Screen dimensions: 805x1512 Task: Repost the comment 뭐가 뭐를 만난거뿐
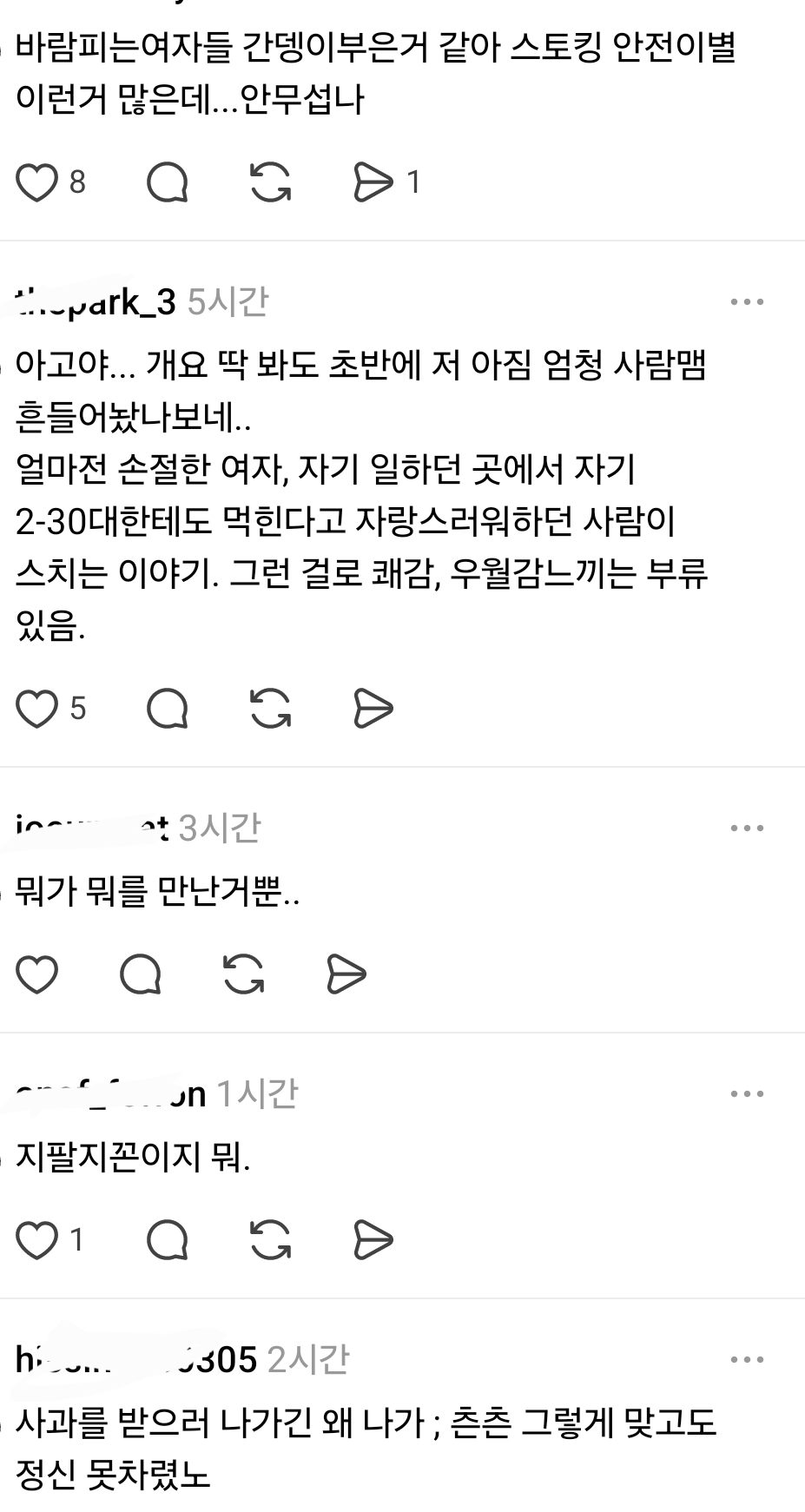pos(243,974)
